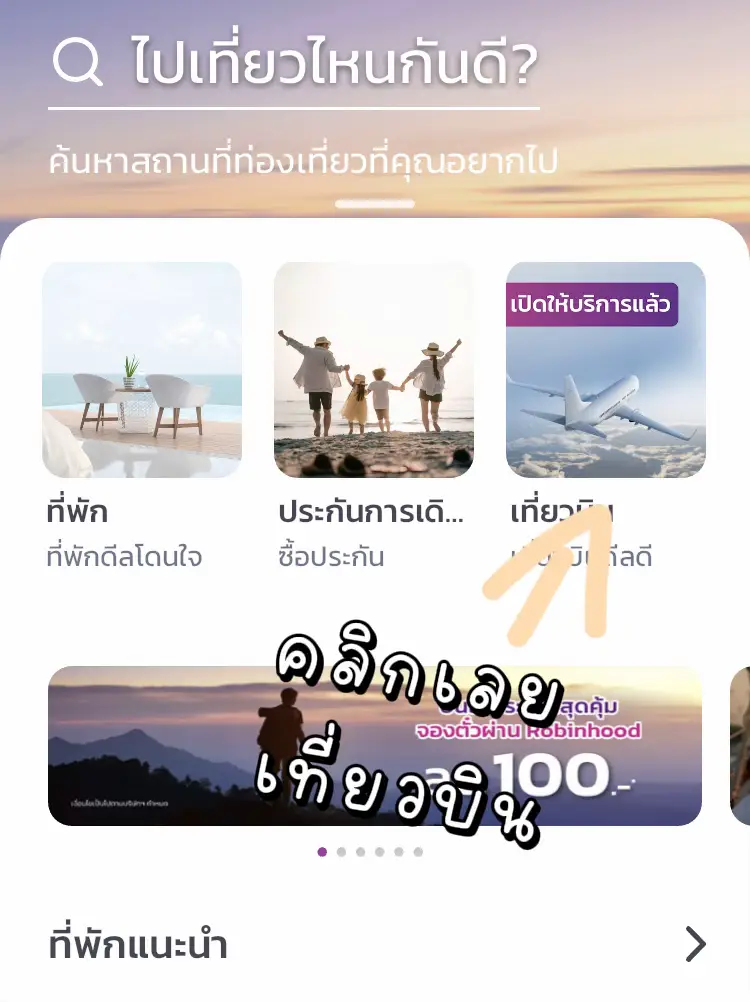This screenshot has width=750, height=1002.
Task: Select the second carousel dot
Action: (x=340, y=851)
